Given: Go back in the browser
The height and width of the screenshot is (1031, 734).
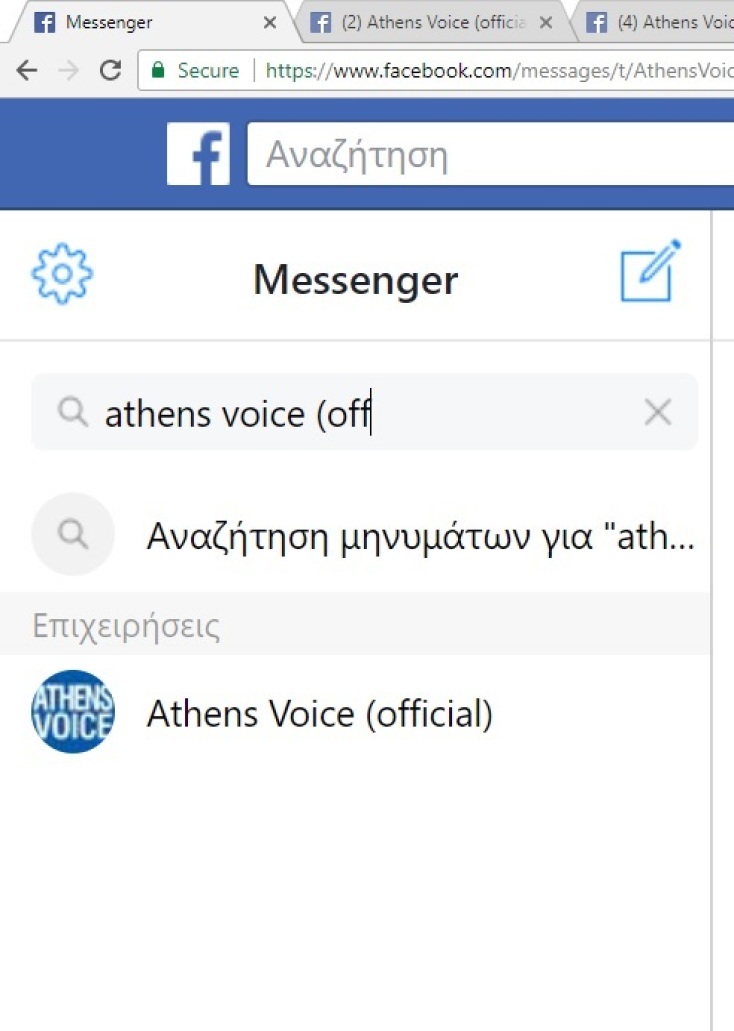Looking at the screenshot, I should (x=27, y=70).
